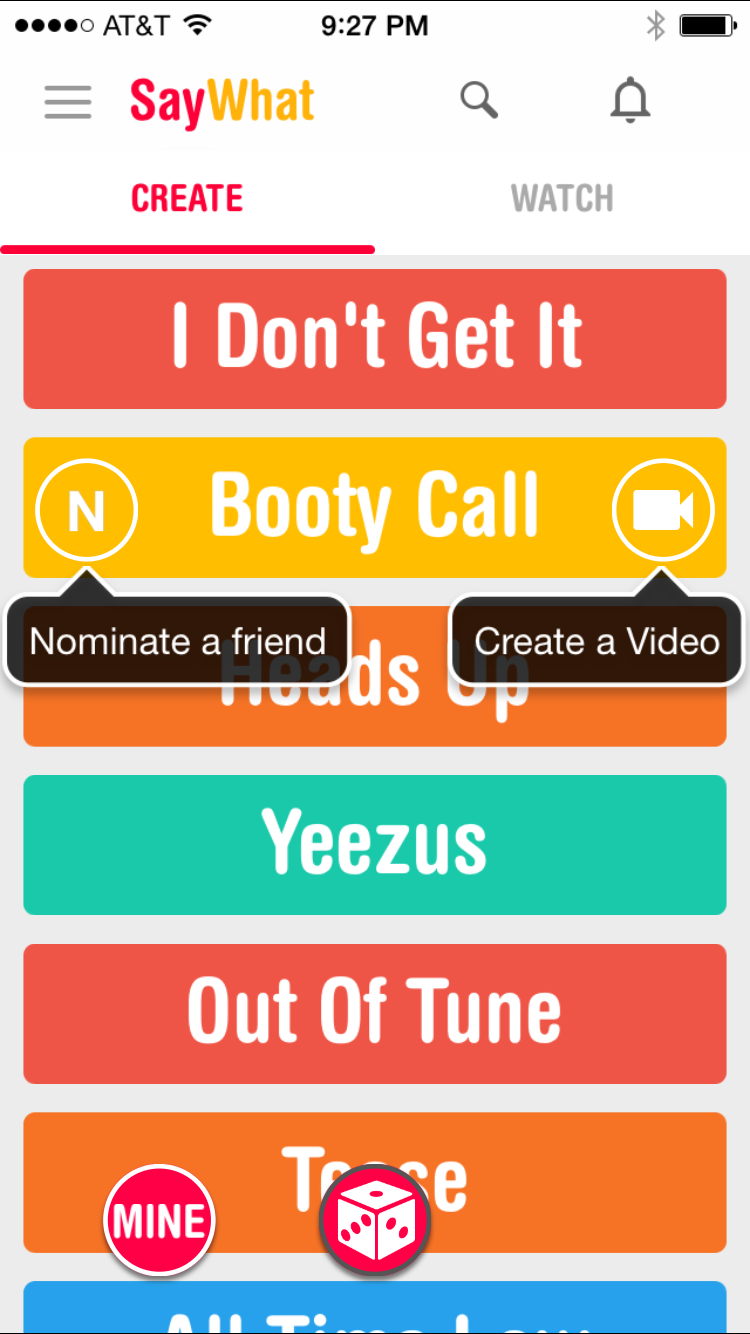Select the Out Of Tune category
Image resolution: width=750 pixels, height=1334 pixels.
pyautogui.click(x=374, y=1013)
